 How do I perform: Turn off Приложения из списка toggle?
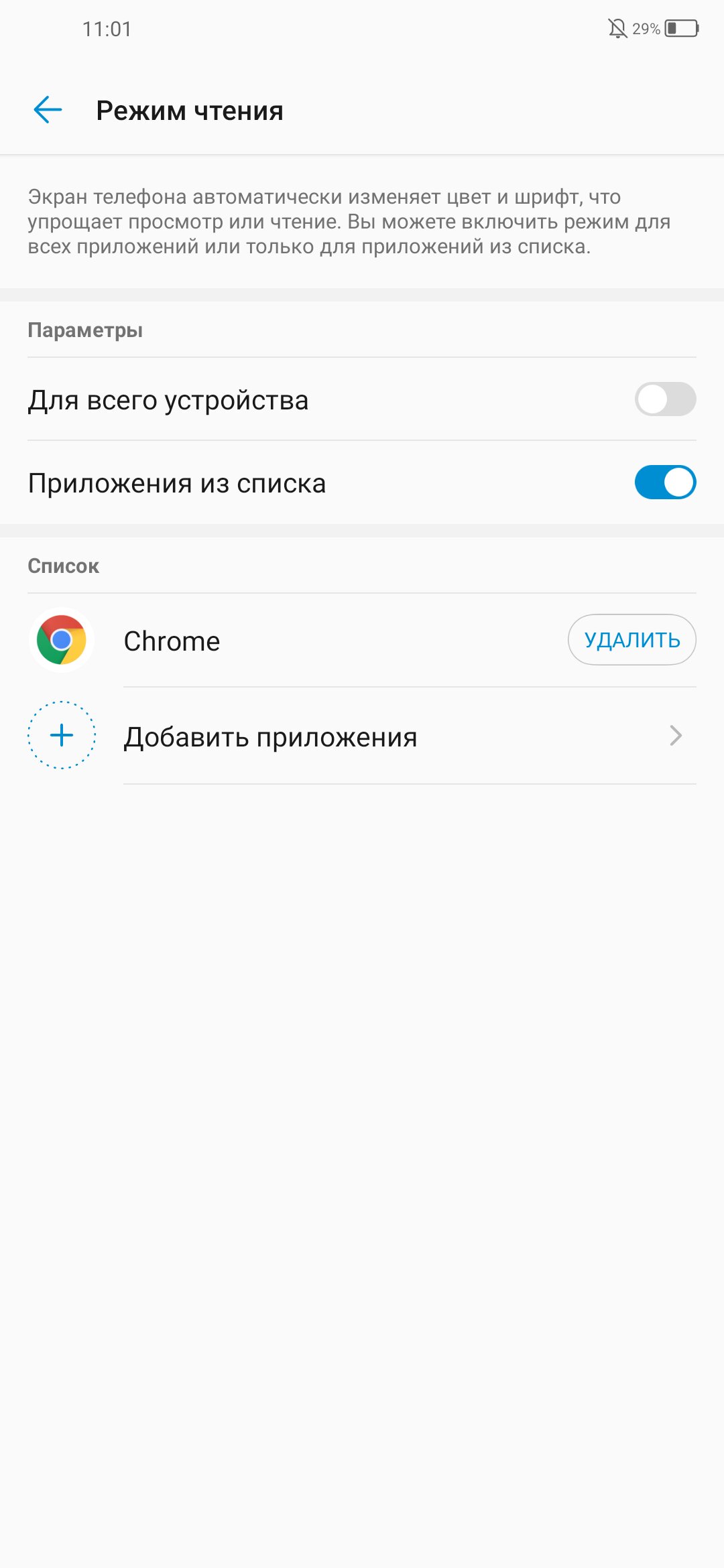point(665,482)
